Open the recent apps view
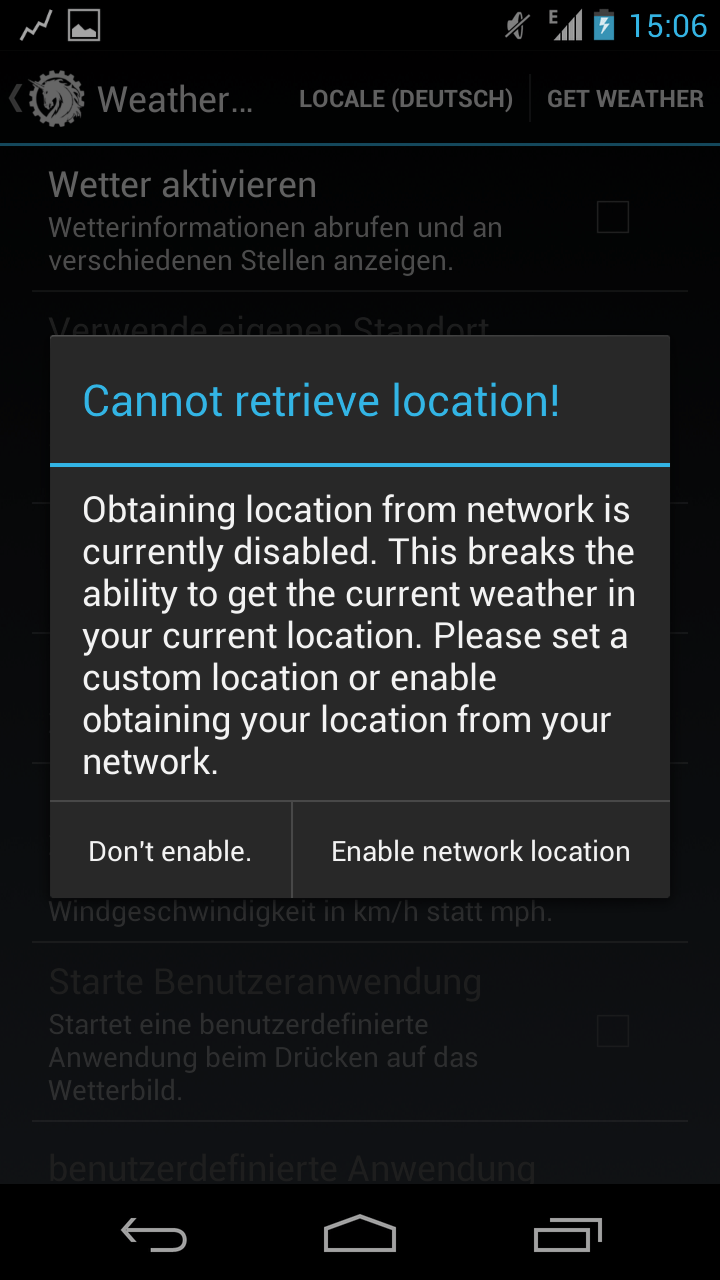The height and width of the screenshot is (1280, 720). [567, 1235]
